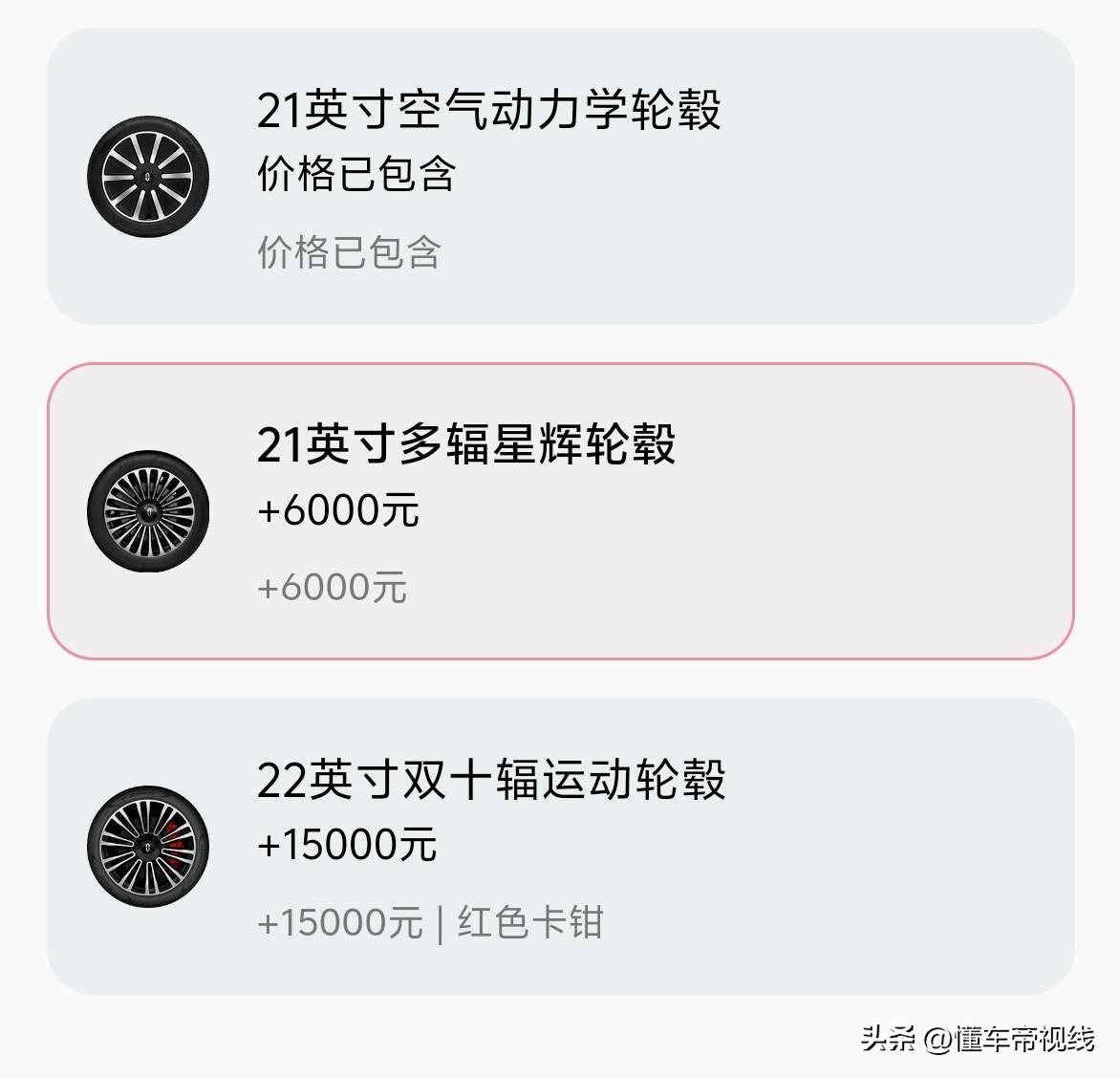Select the 21英寸空气动力学轮毂 option
This screenshot has height=1078, width=1120.
pos(560,177)
